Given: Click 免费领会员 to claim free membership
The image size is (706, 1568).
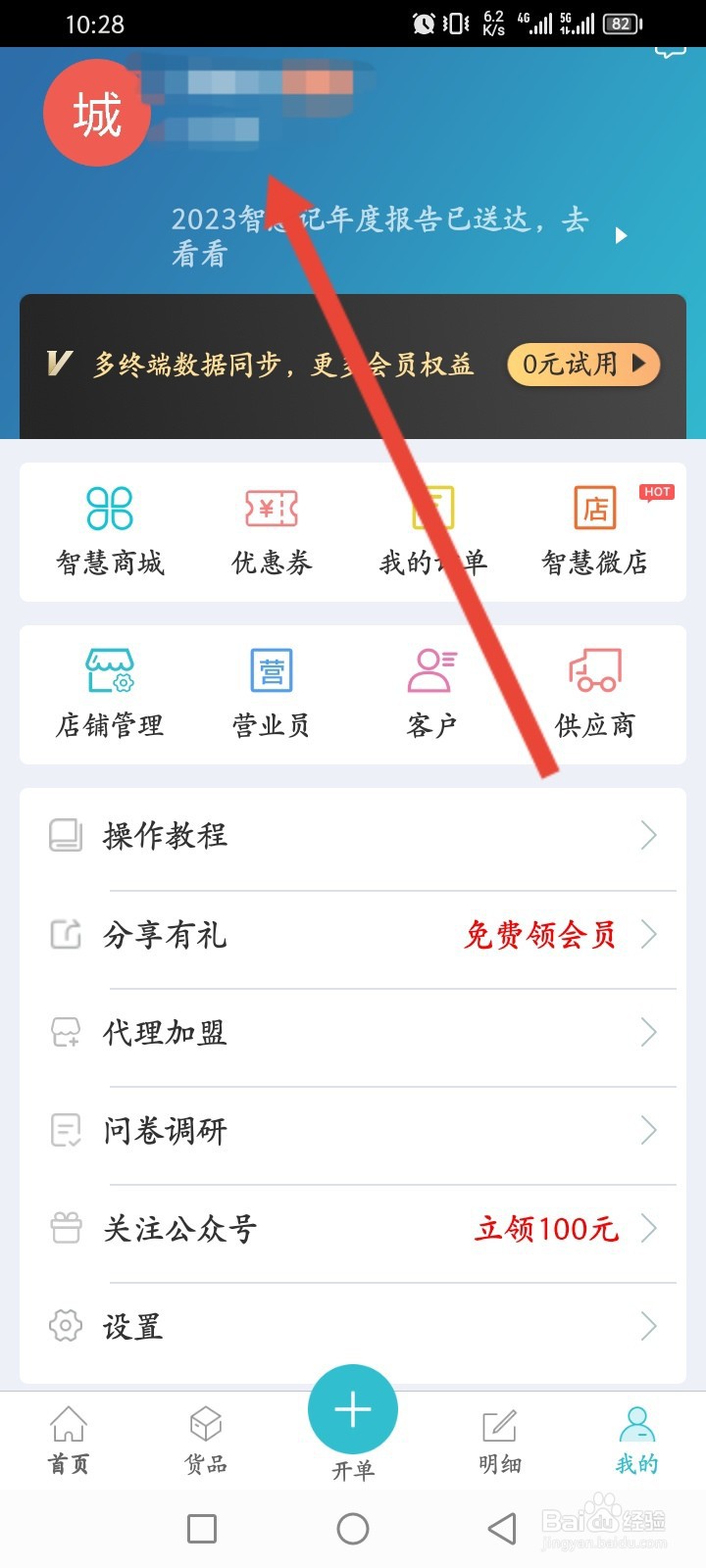Looking at the screenshot, I should tap(537, 935).
